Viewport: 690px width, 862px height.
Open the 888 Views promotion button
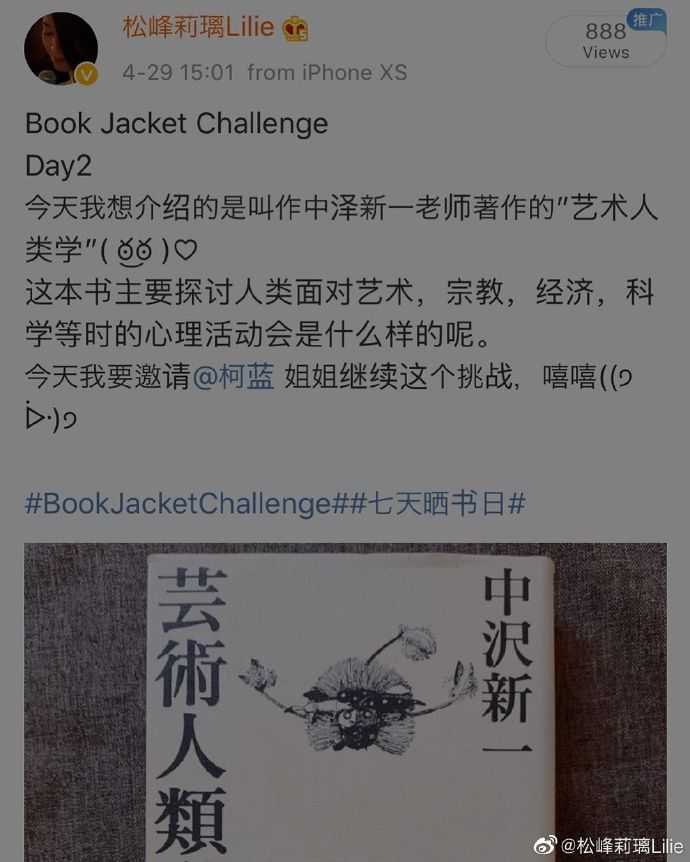tap(604, 41)
